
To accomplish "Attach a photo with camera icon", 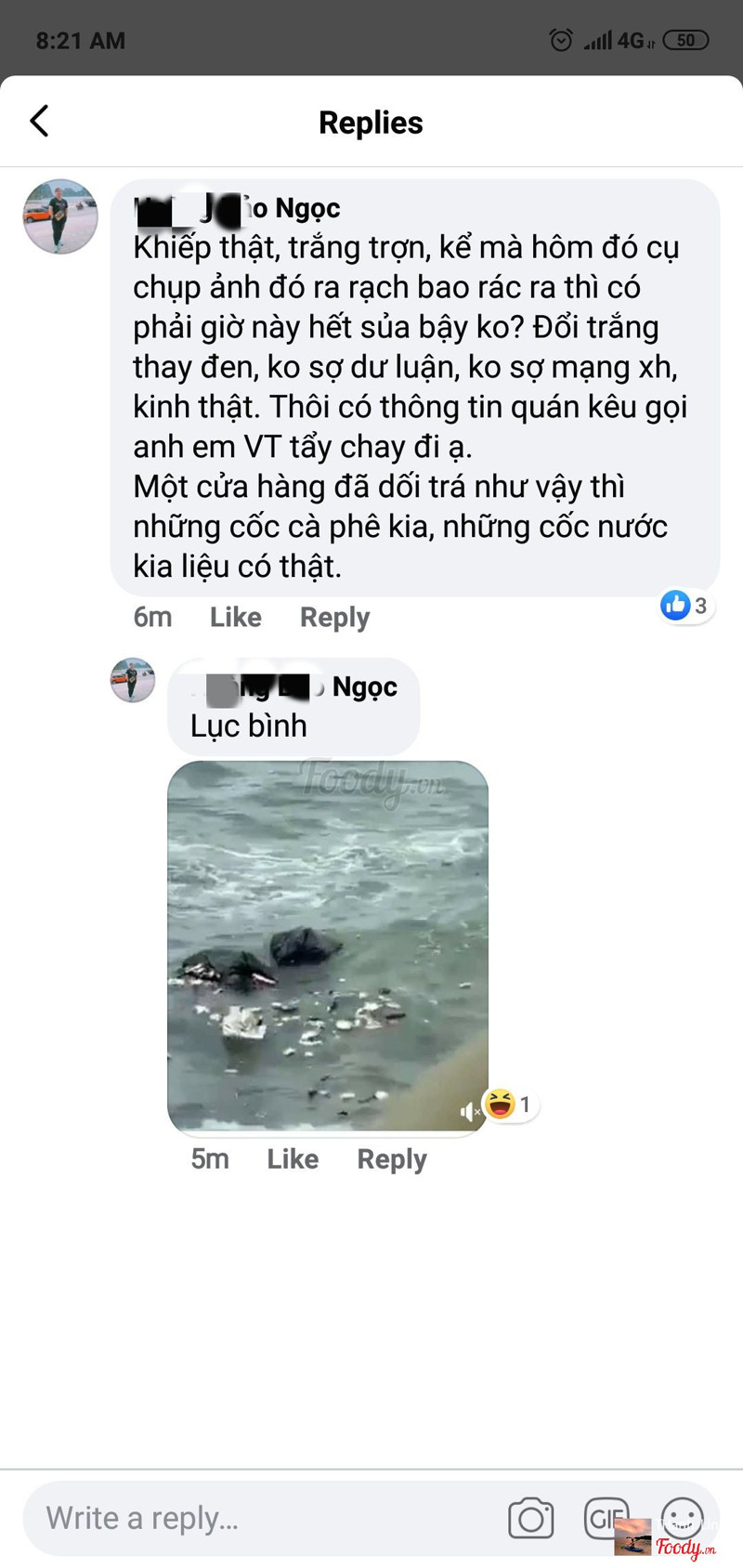I will pos(530,1518).
